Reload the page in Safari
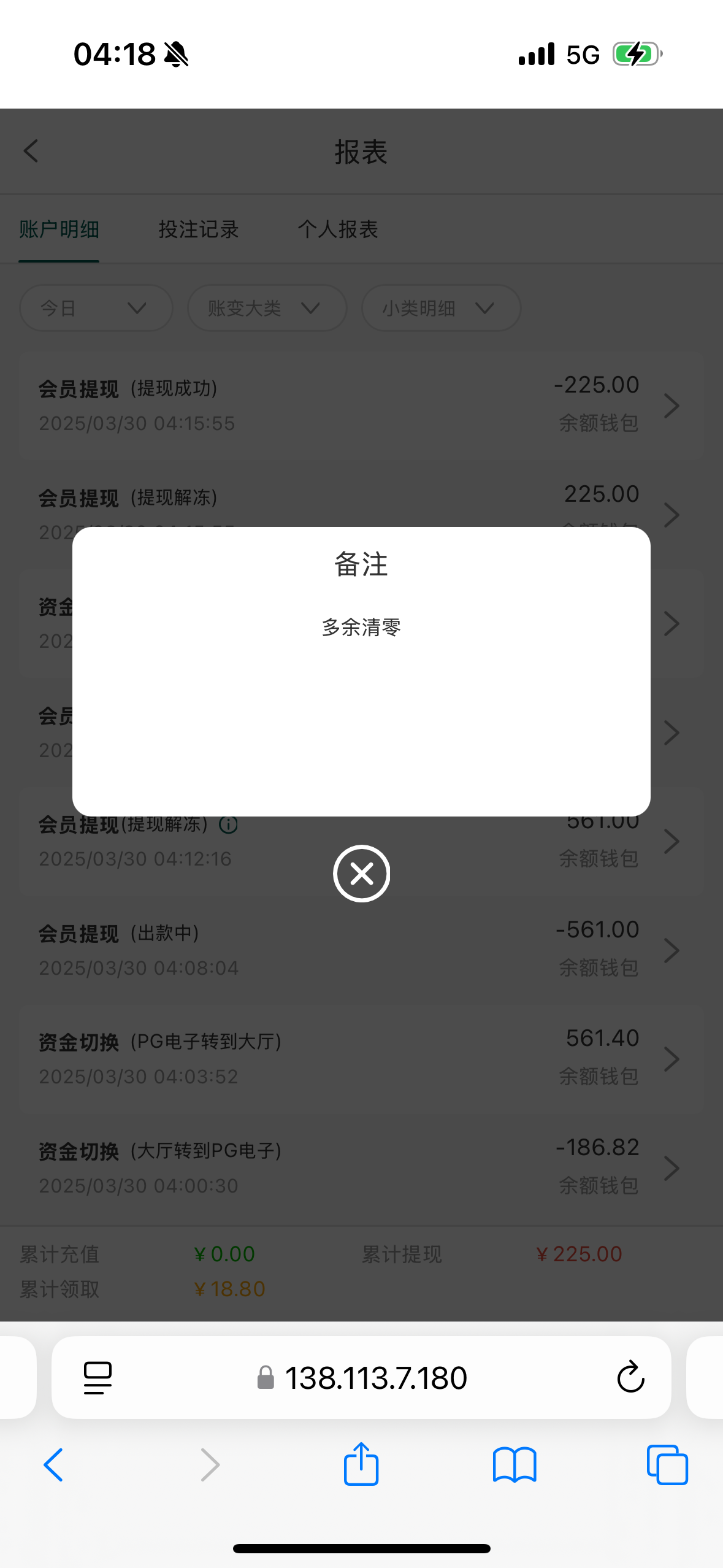 click(x=630, y=1377)
